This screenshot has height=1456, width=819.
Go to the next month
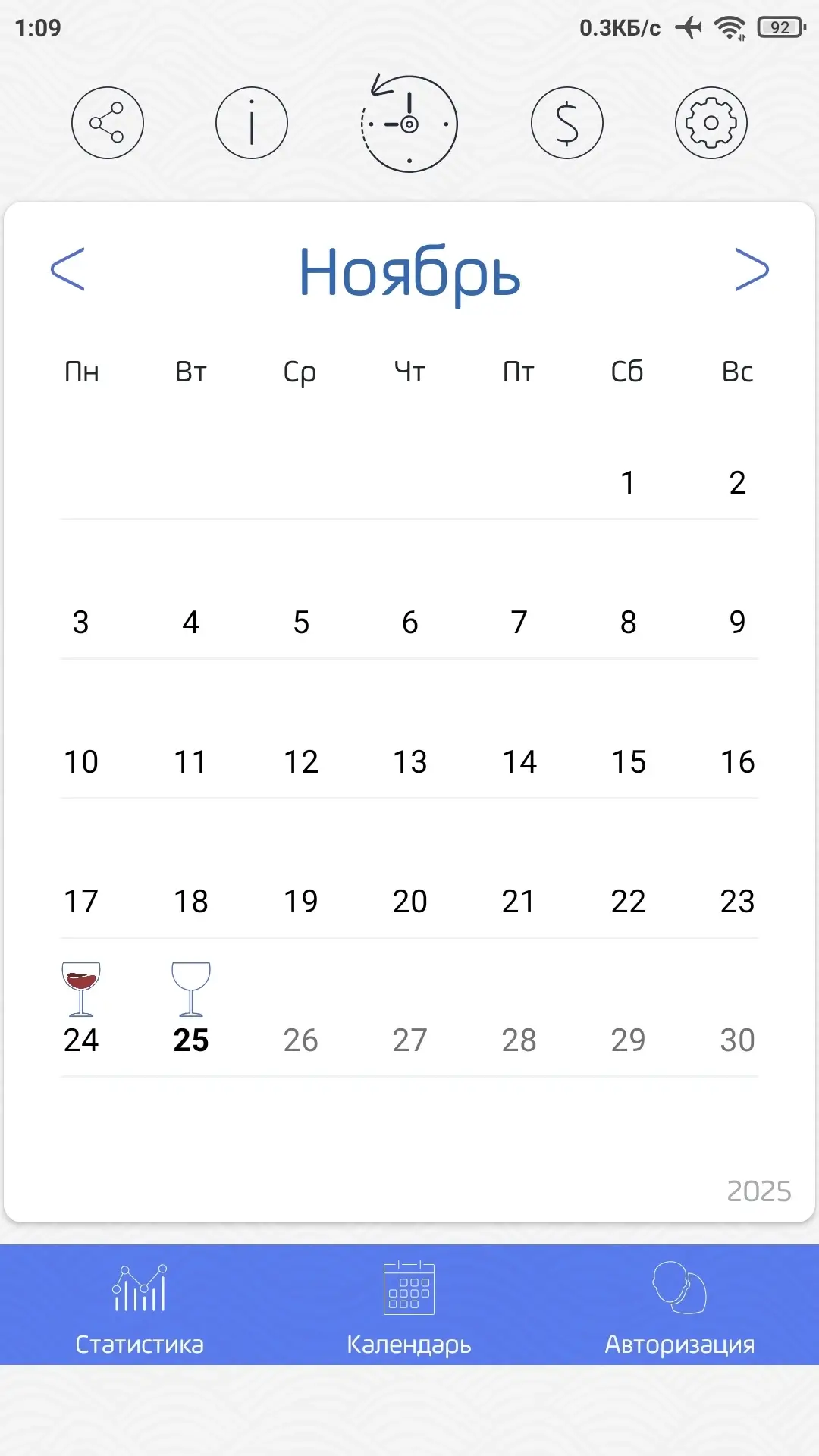pyautogui.click(x=752, y=269)
